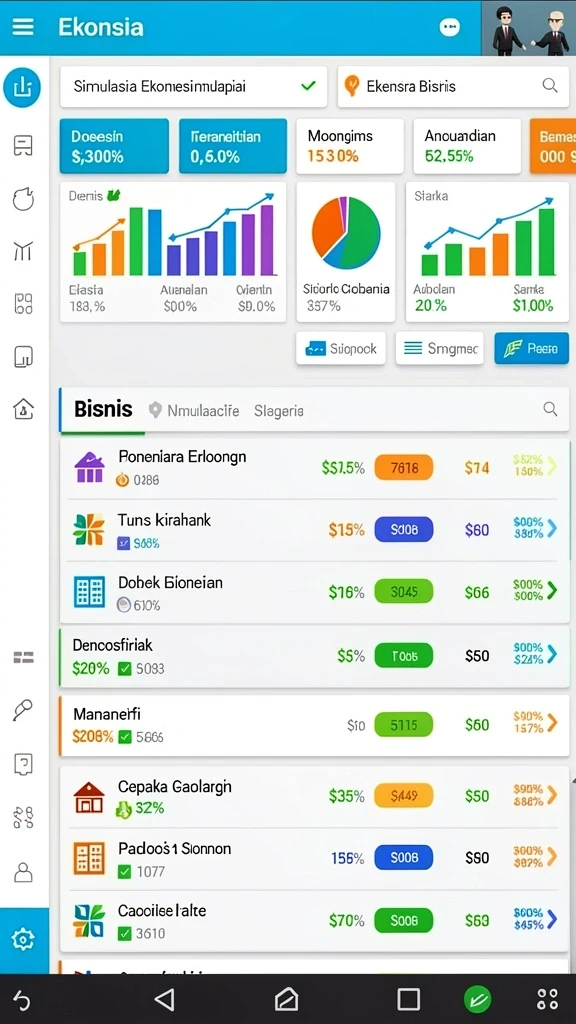576x1024 pixels.
Task: Tap the Ekensra Bisris search field
Action: (x=453, y=86)
